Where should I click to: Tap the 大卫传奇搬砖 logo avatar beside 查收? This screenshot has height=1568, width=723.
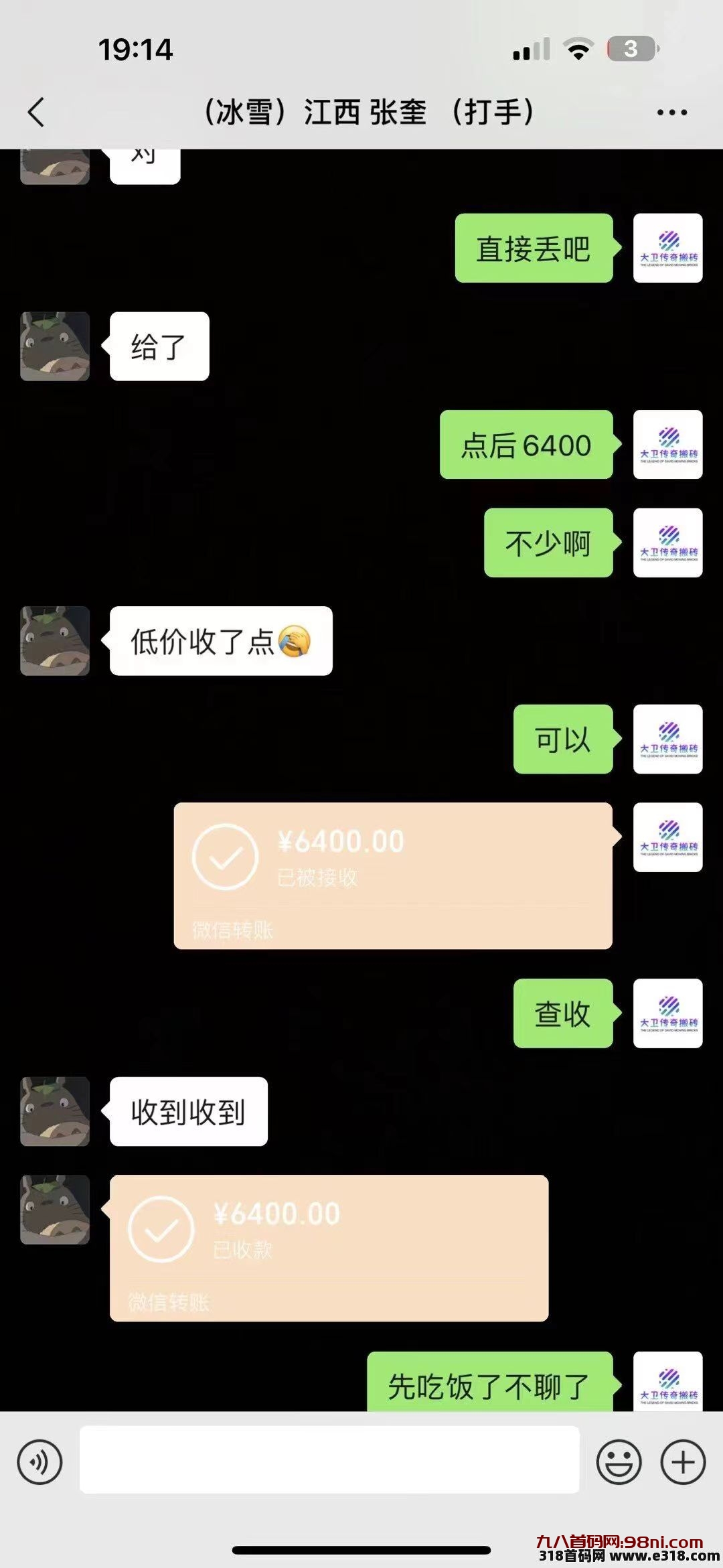(x=668, y=1013)
